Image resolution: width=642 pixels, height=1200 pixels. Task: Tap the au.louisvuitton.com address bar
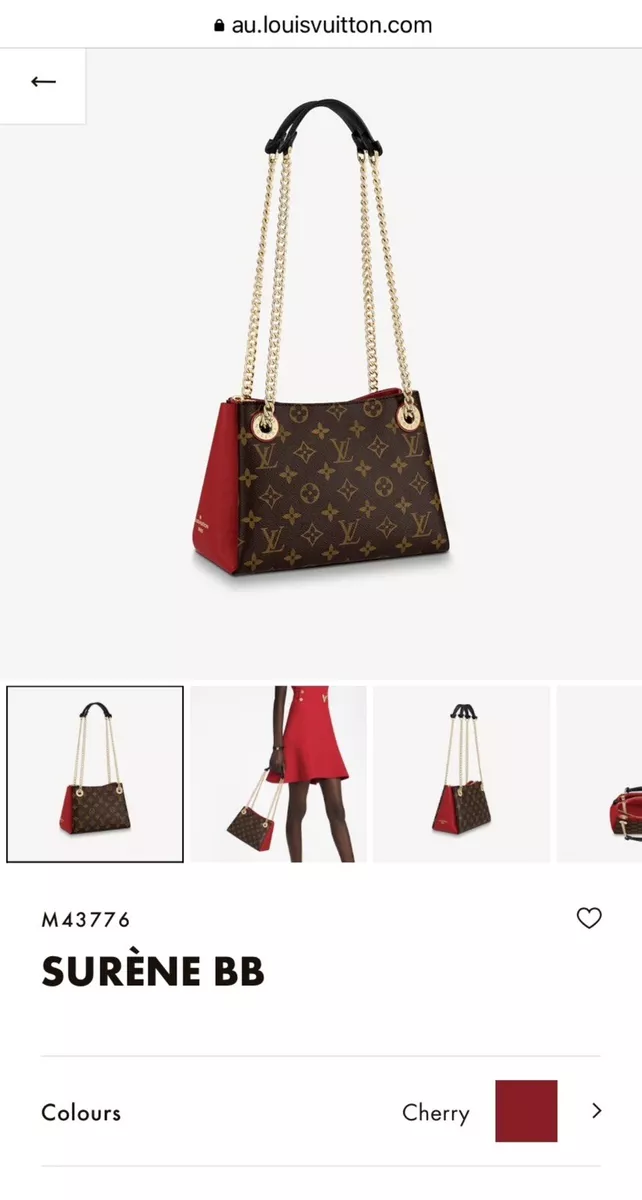(322, 25)
